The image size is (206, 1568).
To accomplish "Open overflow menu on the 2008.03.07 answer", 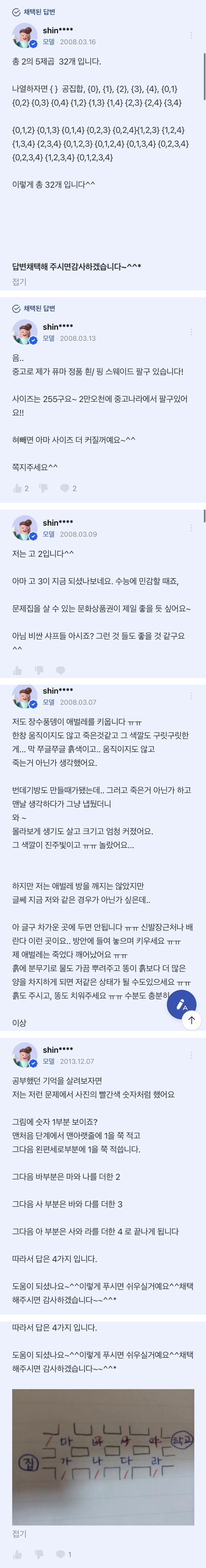I will pyautogui.click(x=191, y=696).
